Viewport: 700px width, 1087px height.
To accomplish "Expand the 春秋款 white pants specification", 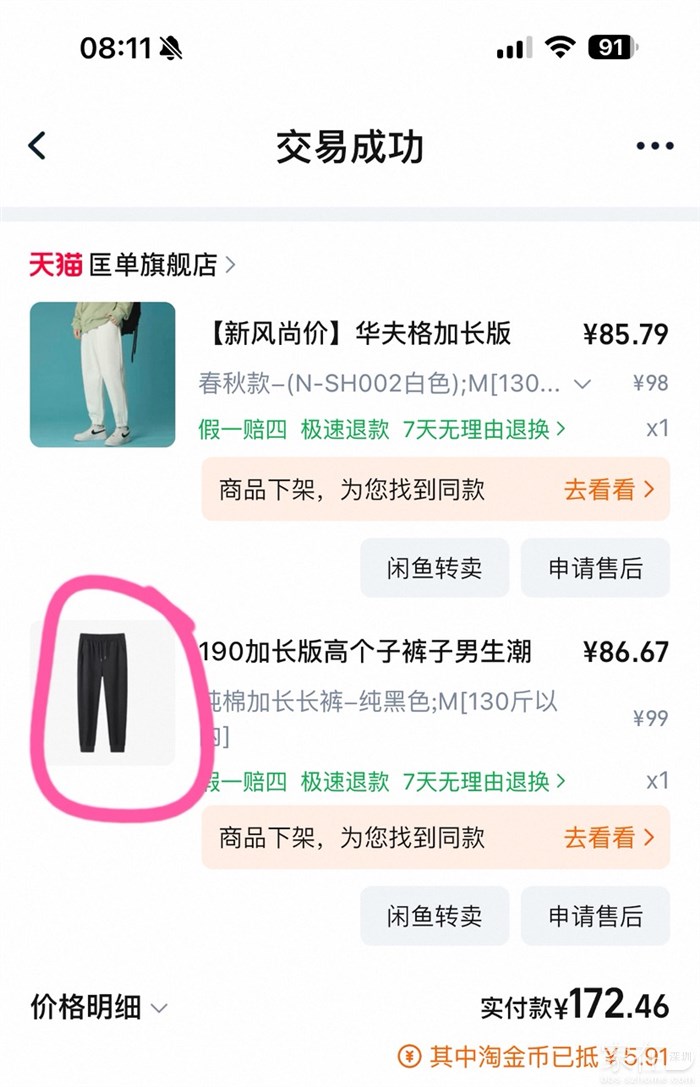I will pyautogui.click(x=584, y=384).
